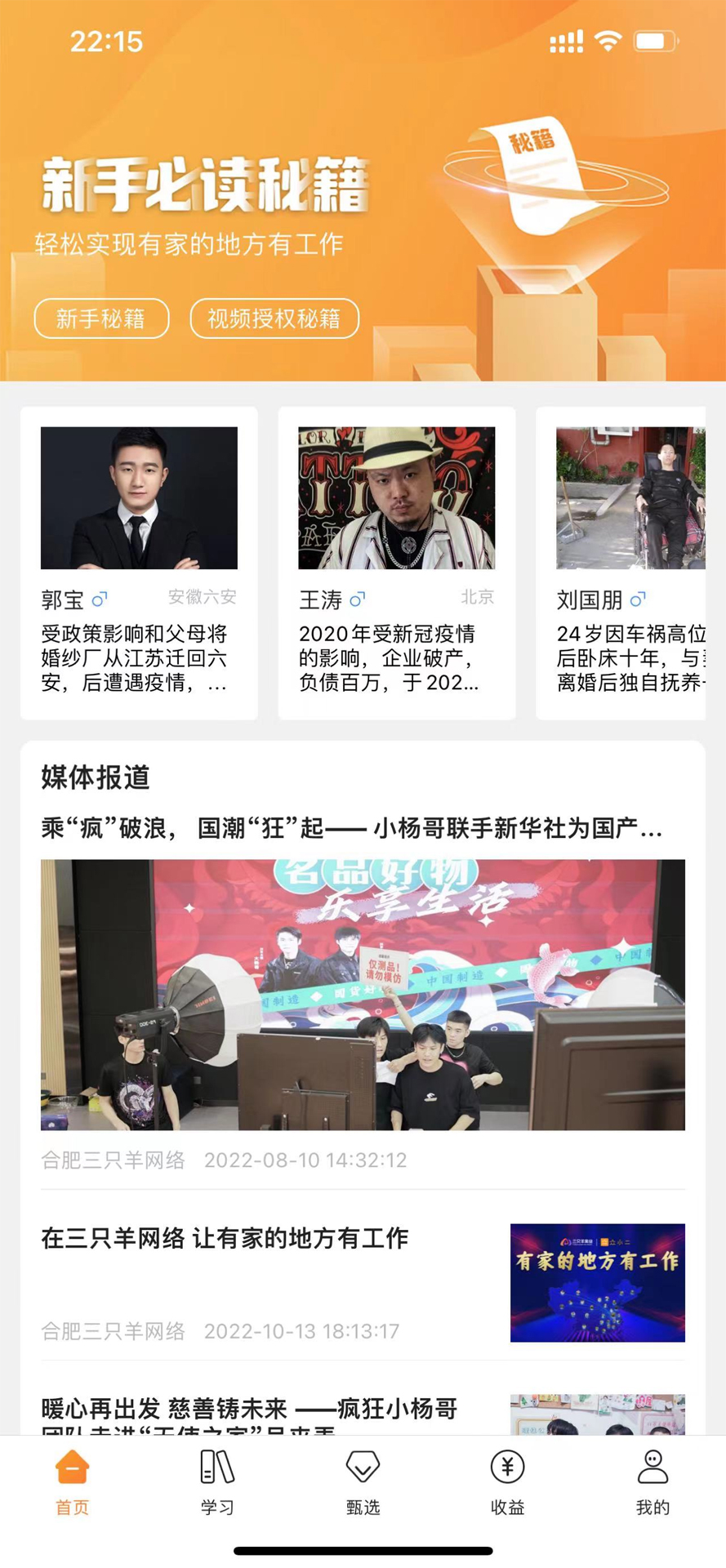Image resolution: width=726 pixels, height=1568 pixels.
Task: Open the 我的 profile icon
Action: pyautogui.click(x=653, y=1466)
